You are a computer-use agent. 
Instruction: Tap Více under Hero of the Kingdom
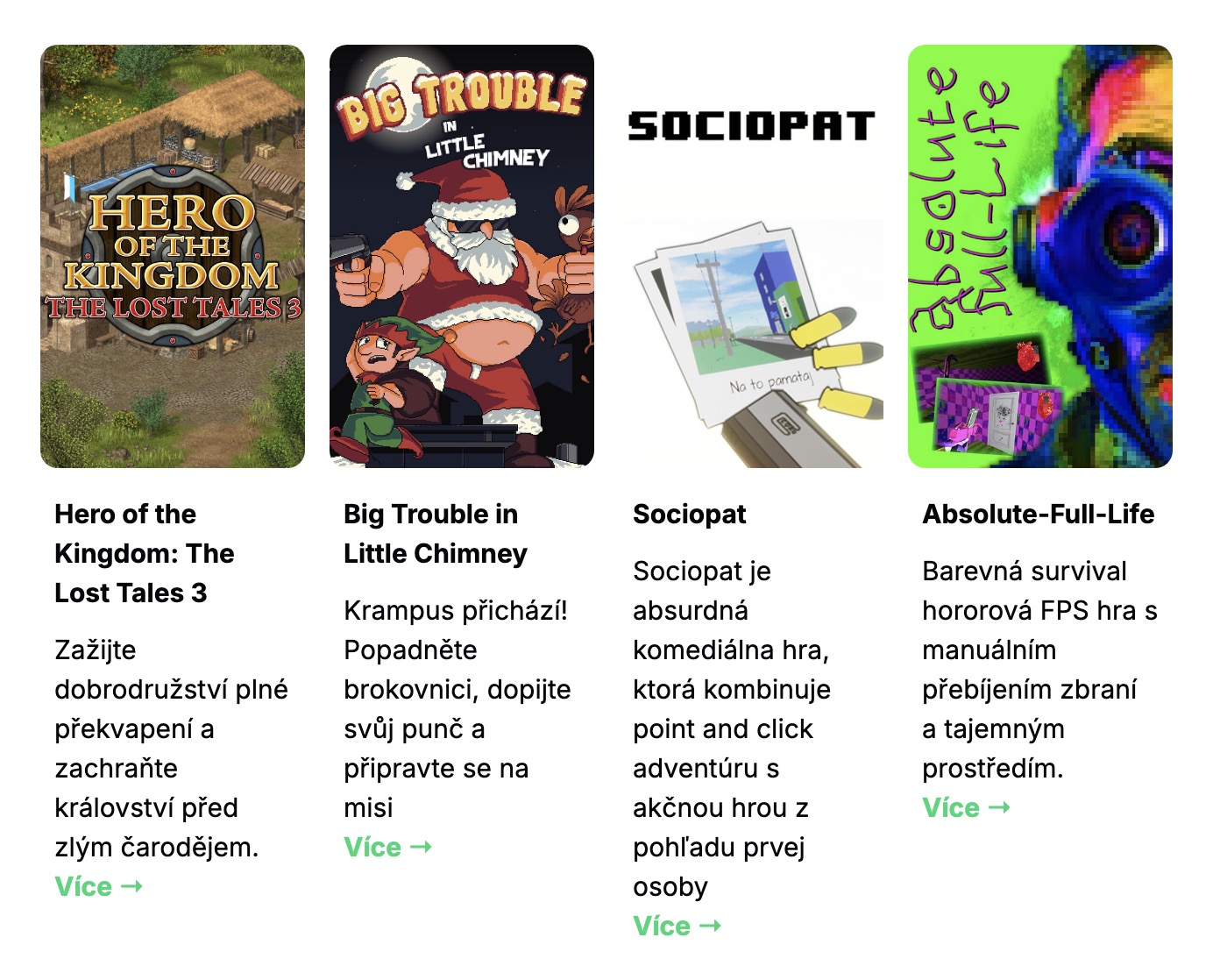click(x=98, y=886)
